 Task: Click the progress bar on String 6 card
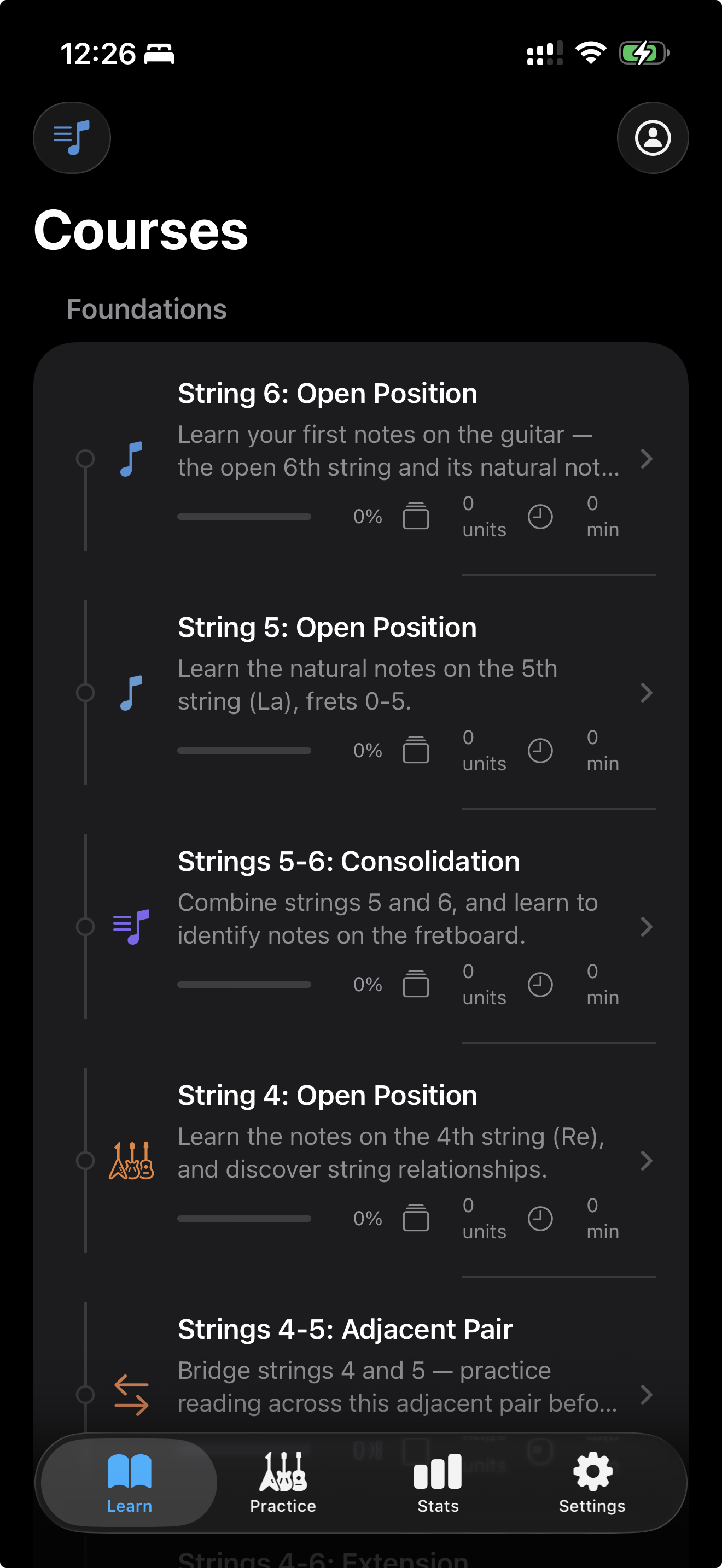point(243,516)
